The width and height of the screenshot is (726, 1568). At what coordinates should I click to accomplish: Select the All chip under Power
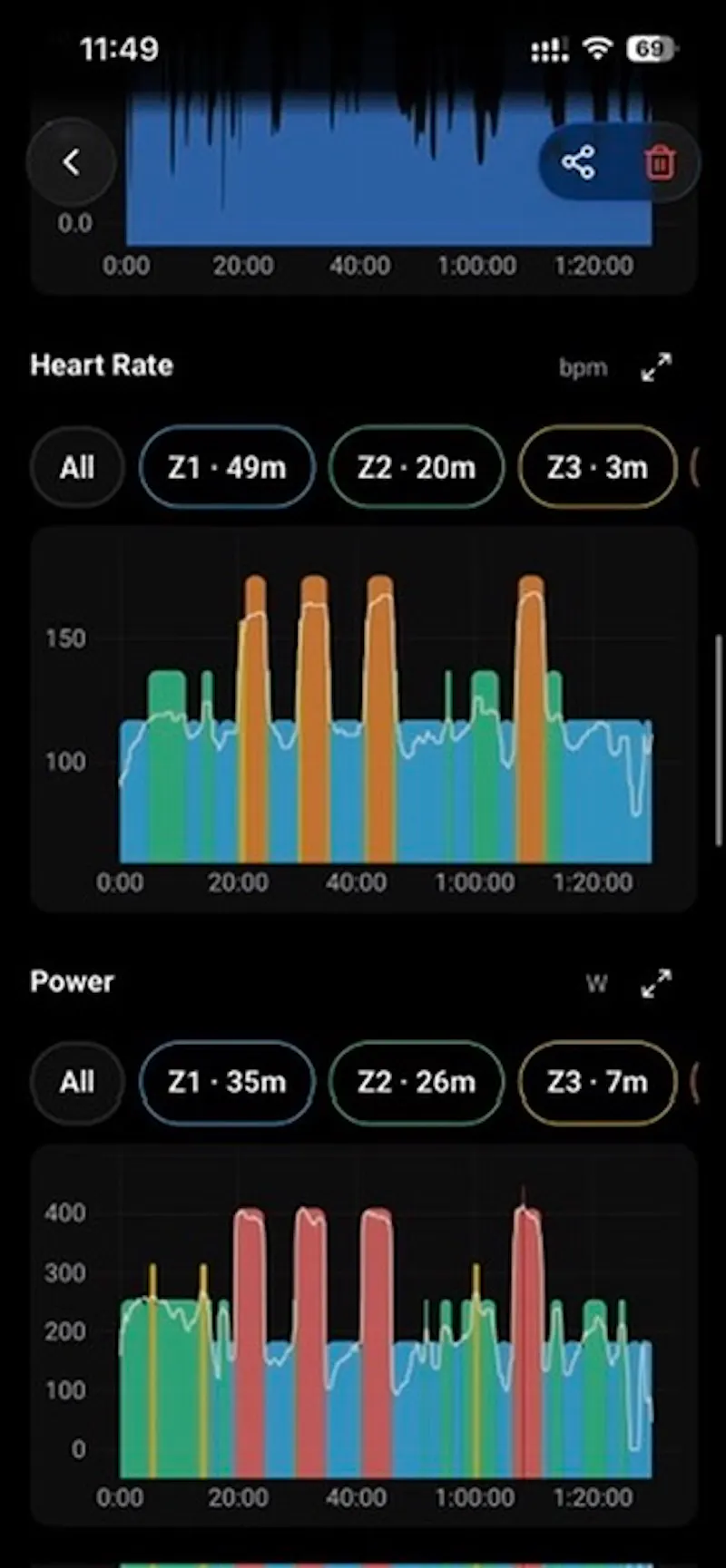point(77,1081)
